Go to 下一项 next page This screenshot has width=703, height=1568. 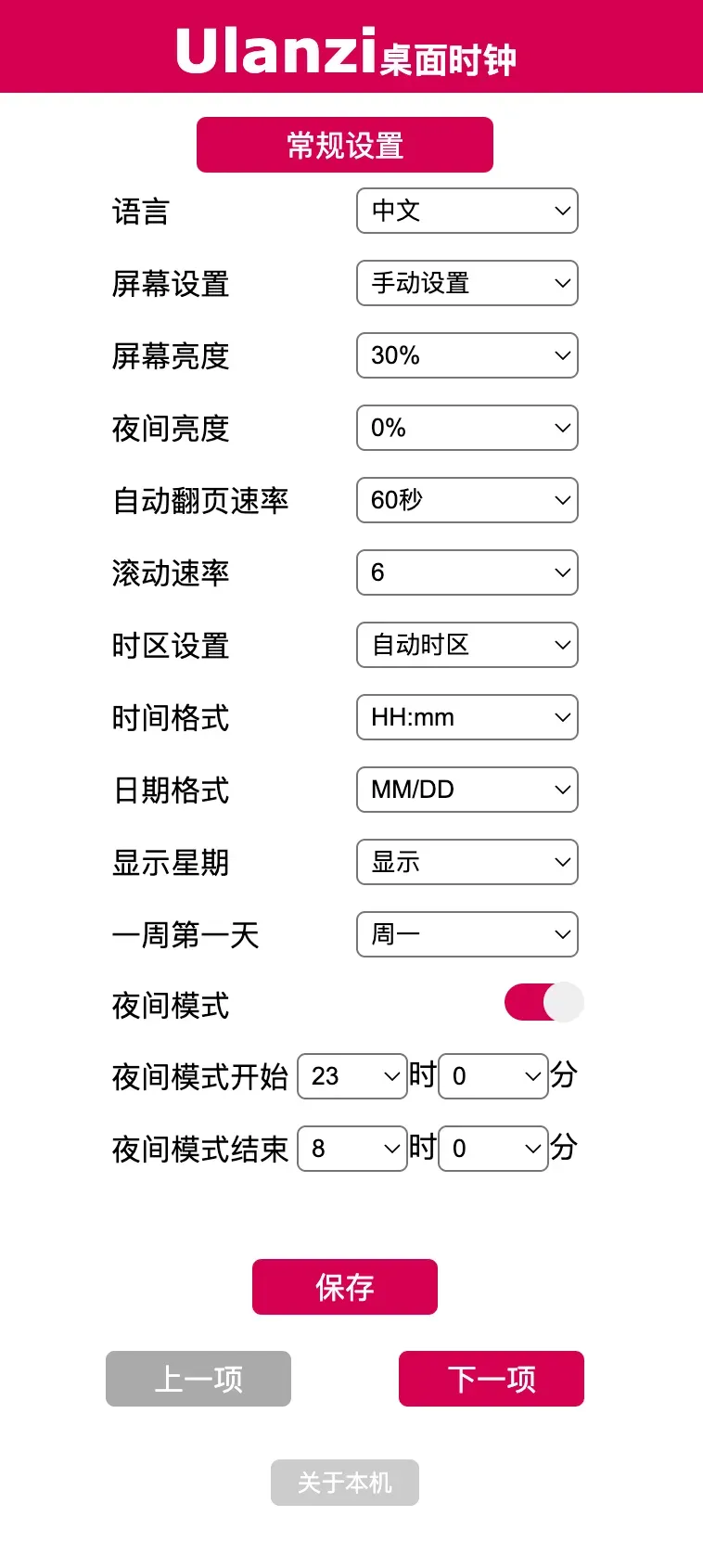click(491, 1379)
